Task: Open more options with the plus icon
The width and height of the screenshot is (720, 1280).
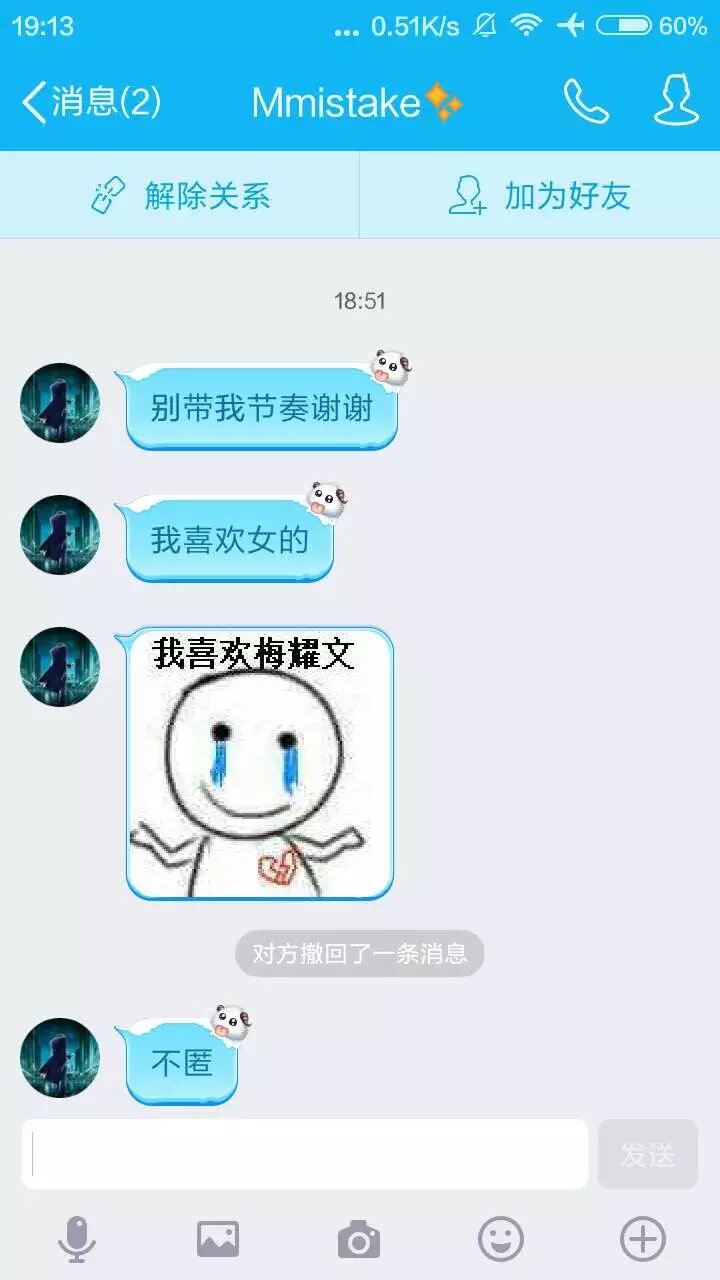Action: pyautogui.click(x=642, y=1240)
